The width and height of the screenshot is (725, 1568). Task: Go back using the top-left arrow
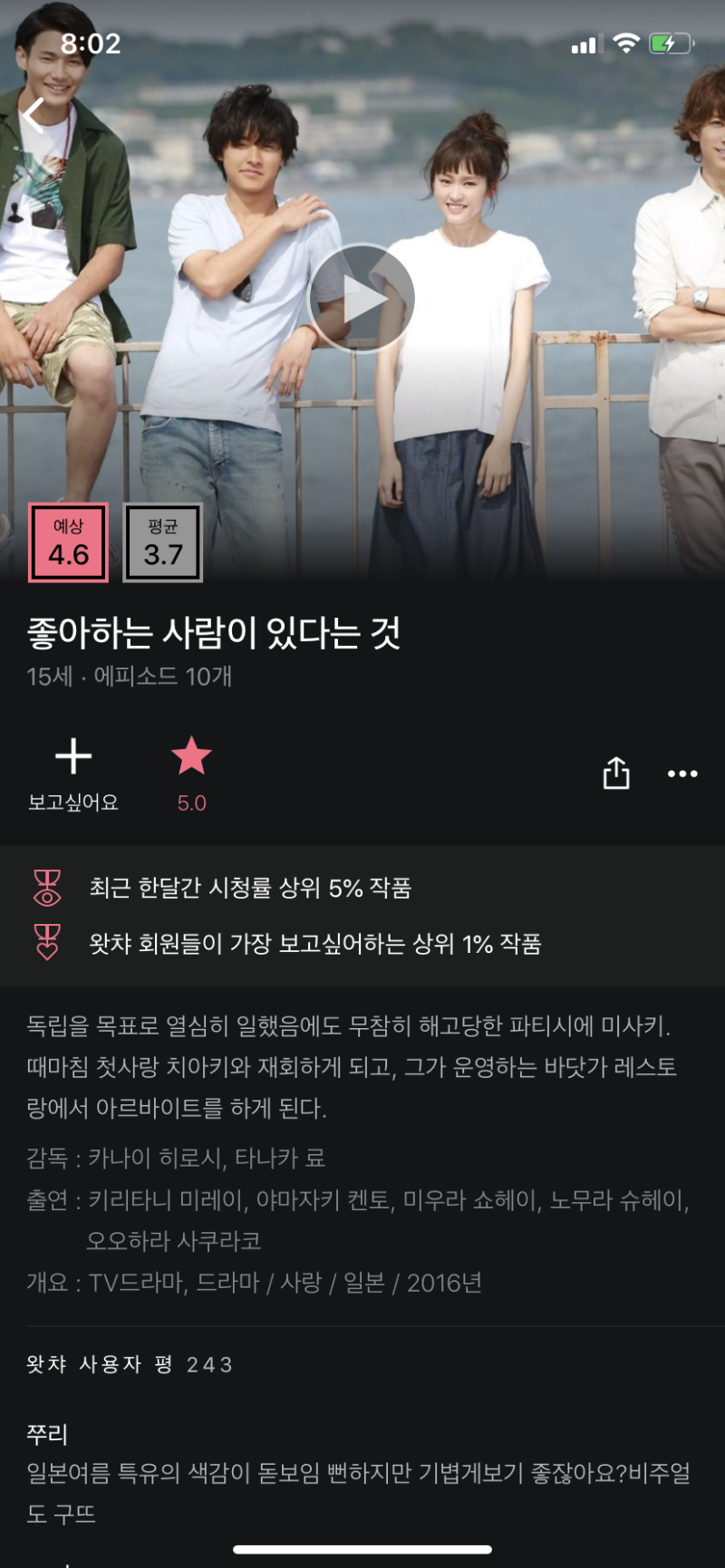(x=34, y=116)
